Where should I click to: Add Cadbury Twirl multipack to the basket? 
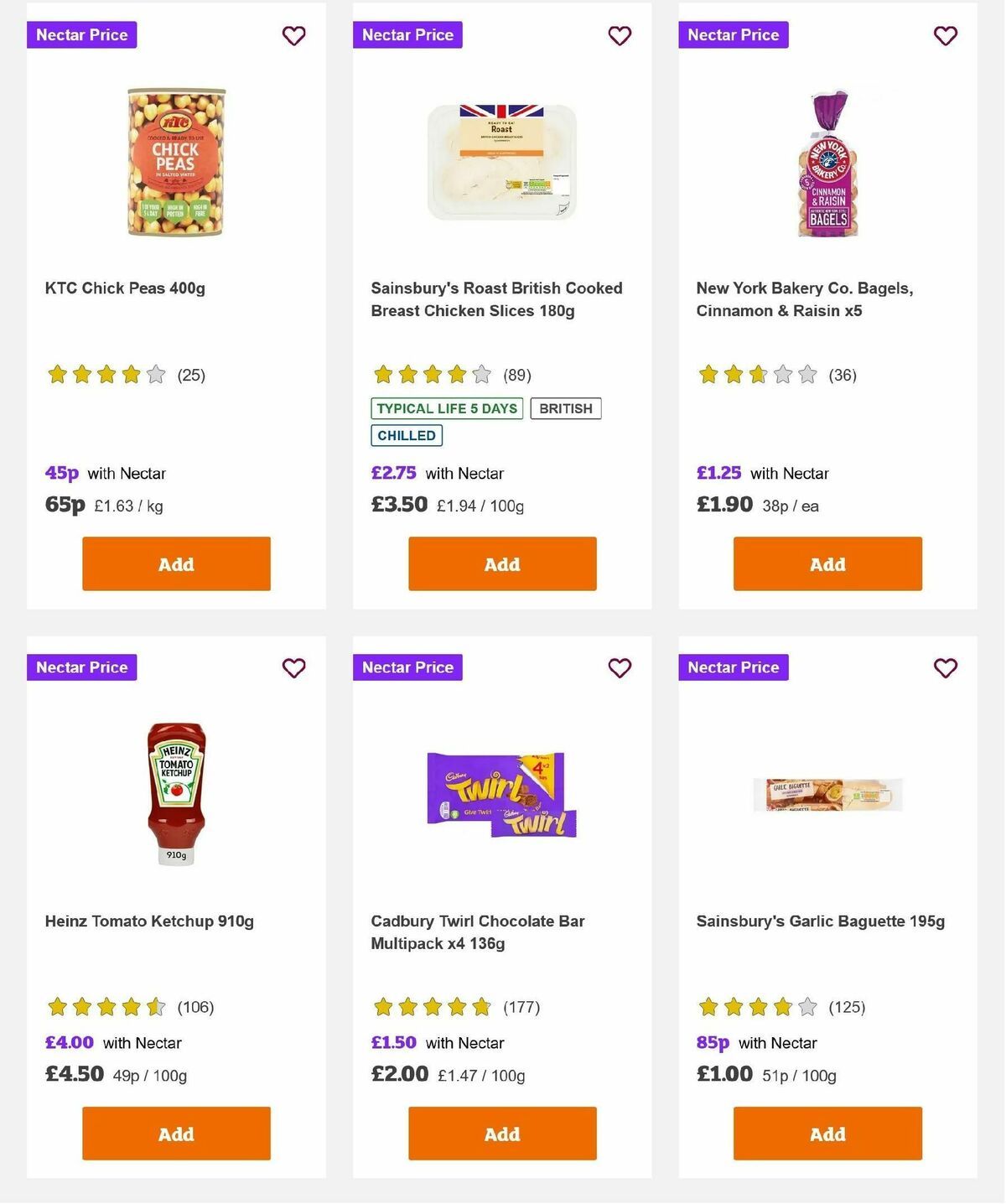tap(501, 1134)
